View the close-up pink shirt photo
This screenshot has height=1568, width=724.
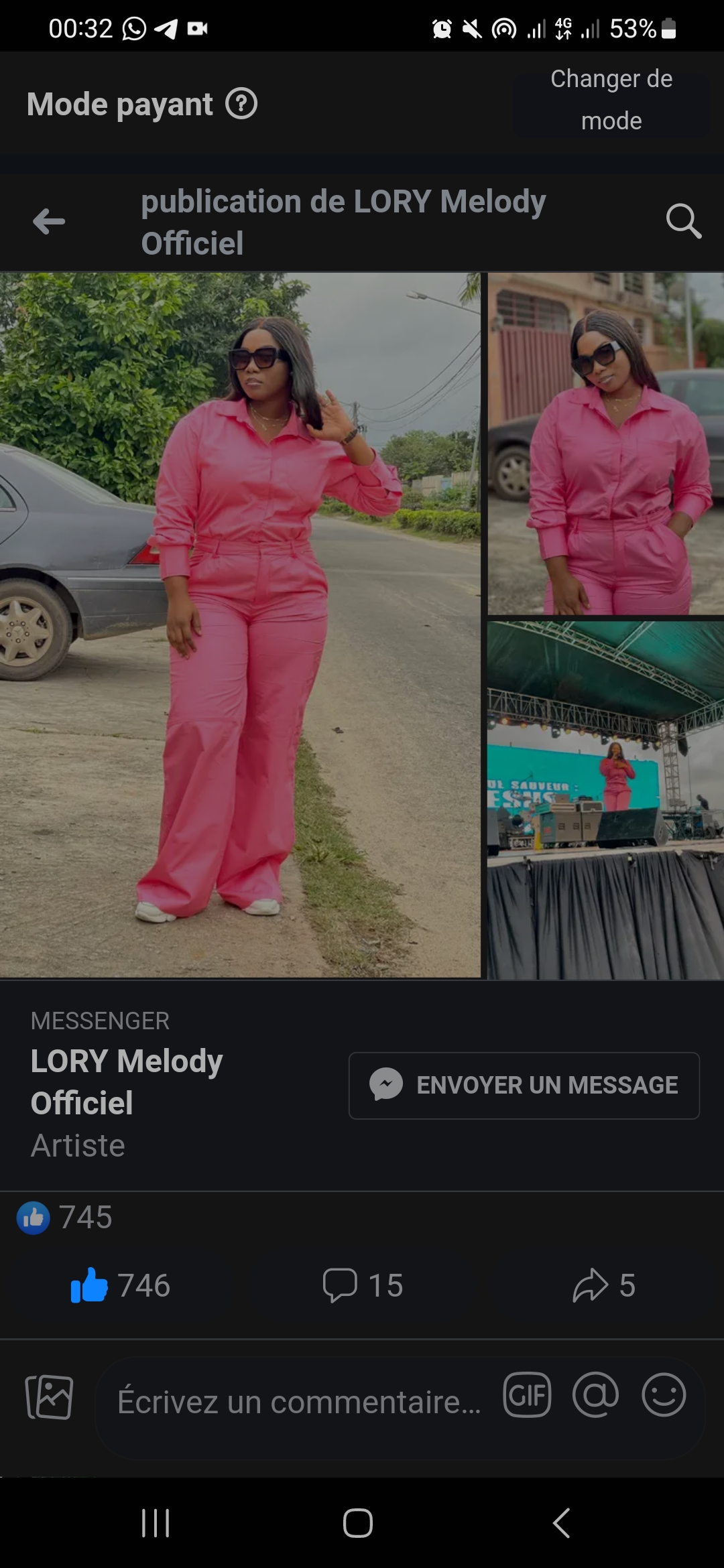(x=605, y=443)
